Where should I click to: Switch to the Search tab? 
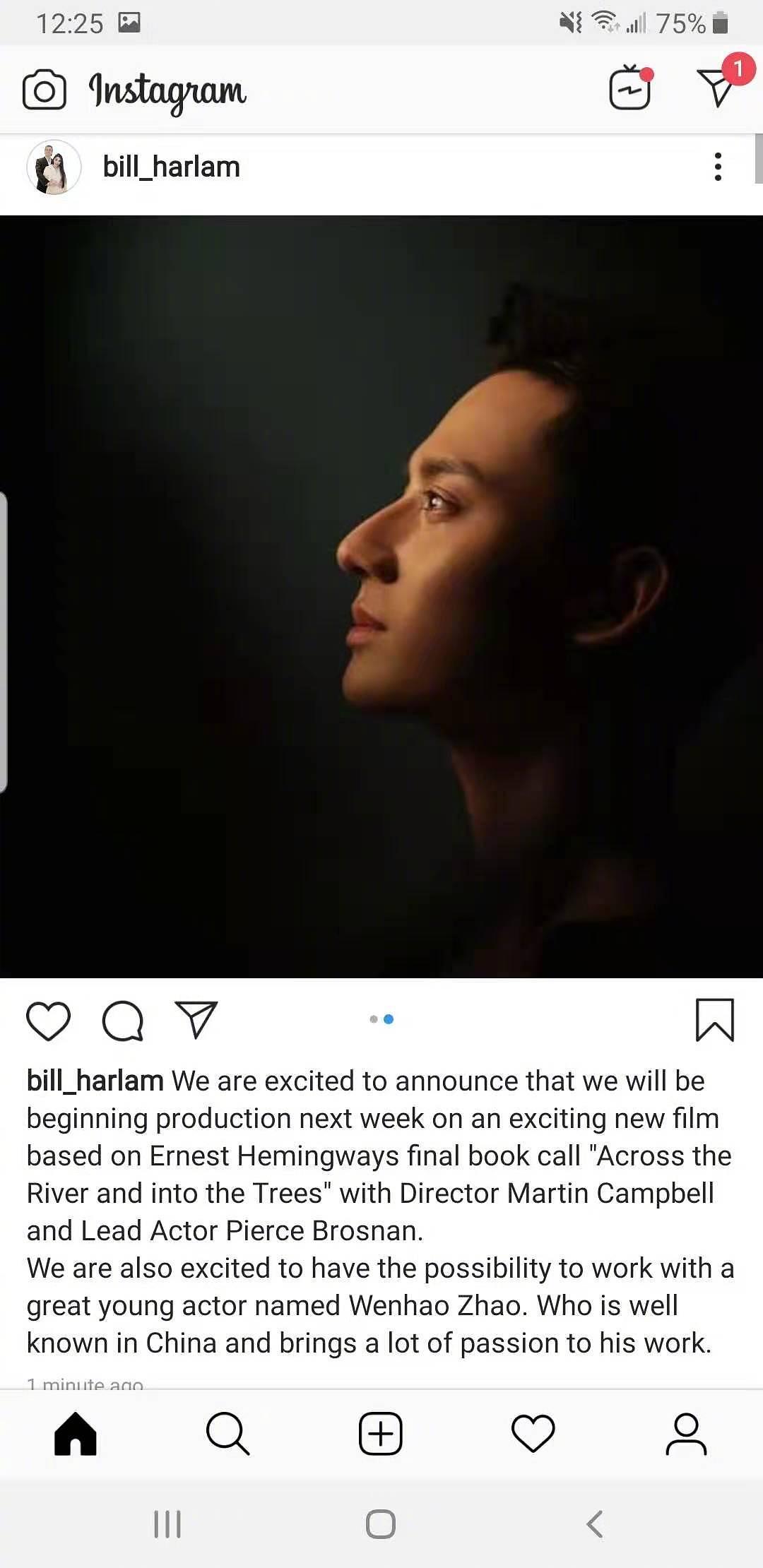coord(227,1434)
